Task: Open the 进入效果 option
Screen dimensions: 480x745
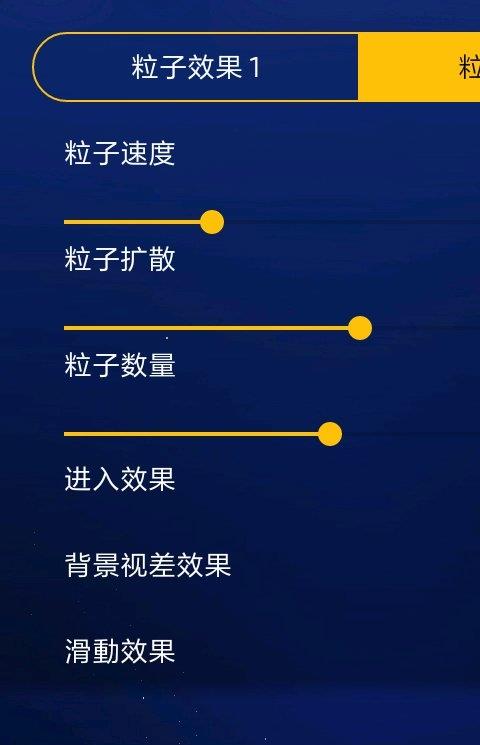Action: [120, 478]
